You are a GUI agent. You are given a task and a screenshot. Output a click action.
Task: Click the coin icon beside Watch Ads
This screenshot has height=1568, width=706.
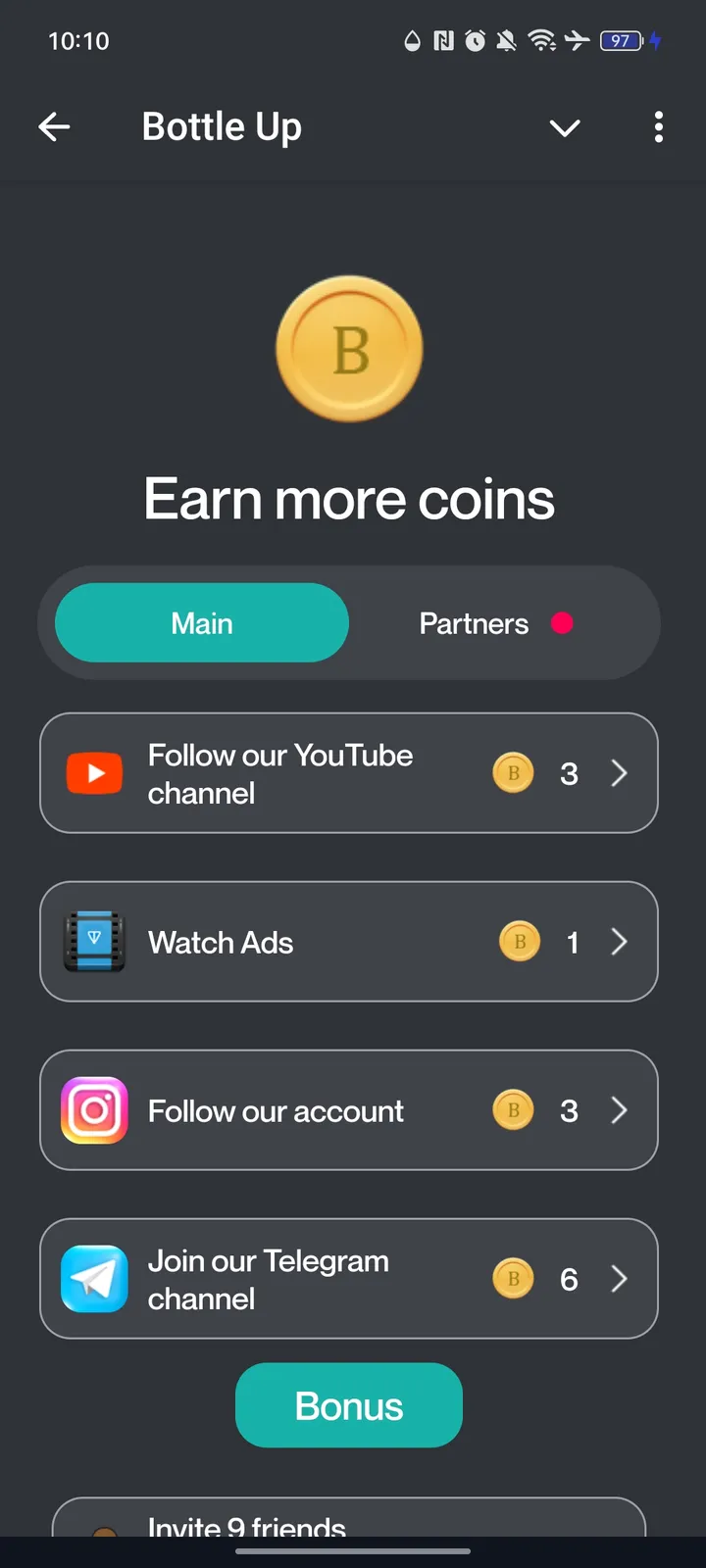(519, 942)
